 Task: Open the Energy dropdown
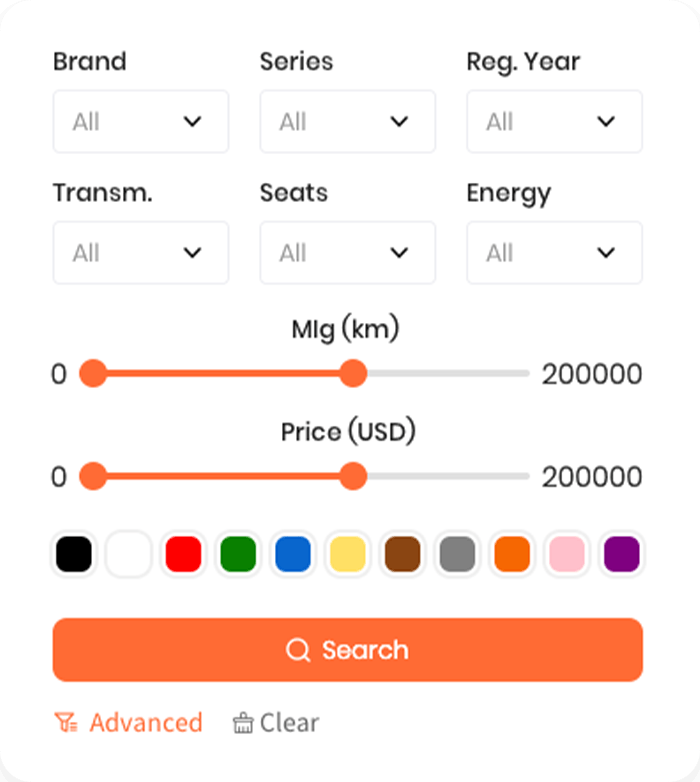tap(554, 253)
